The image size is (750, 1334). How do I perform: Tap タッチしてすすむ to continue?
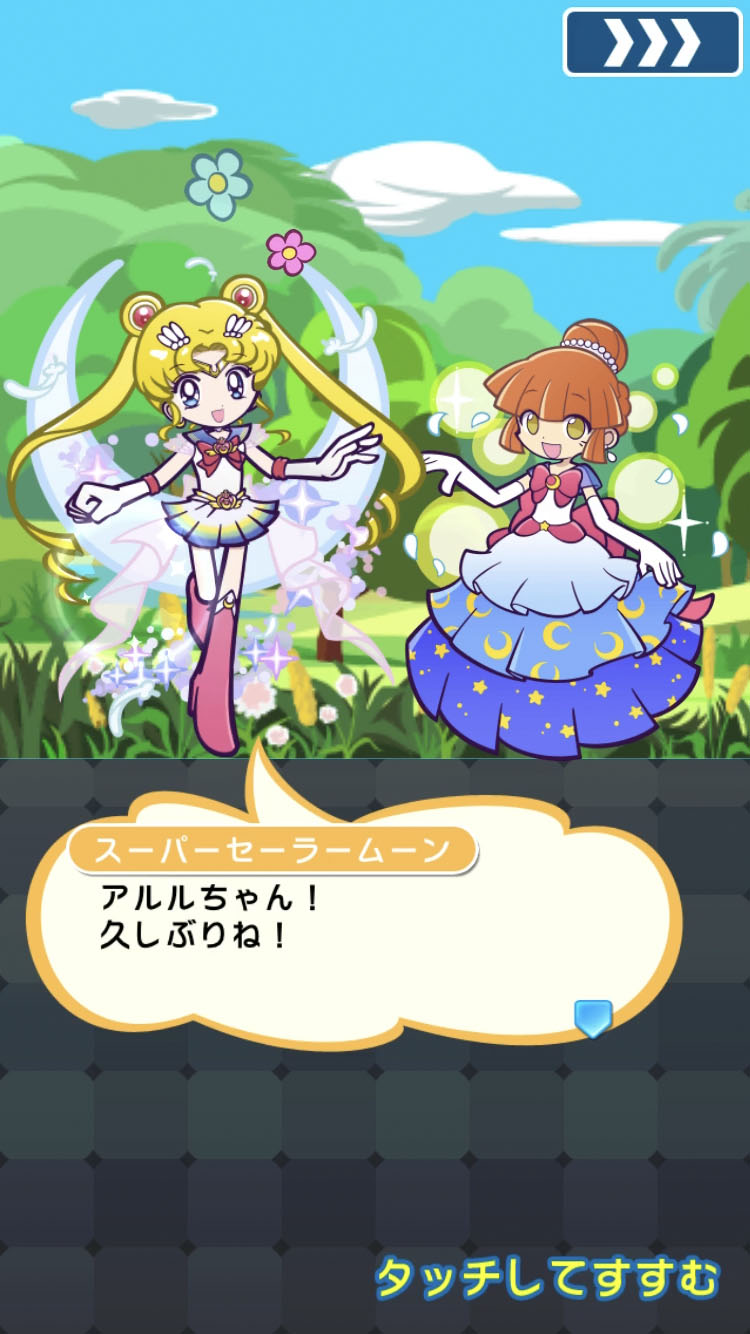tap(546, 1277)
